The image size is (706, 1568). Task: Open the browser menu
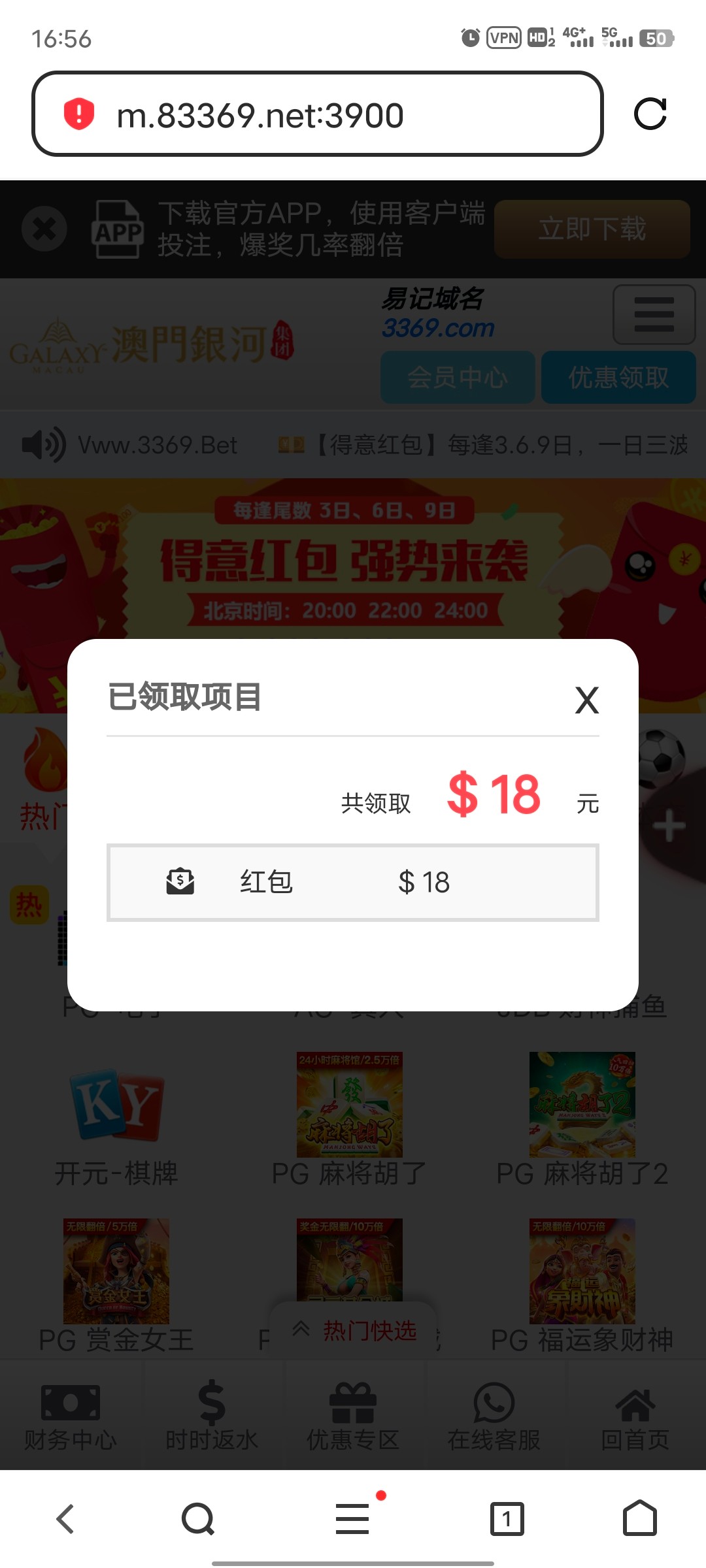(x=353, y=1518)
